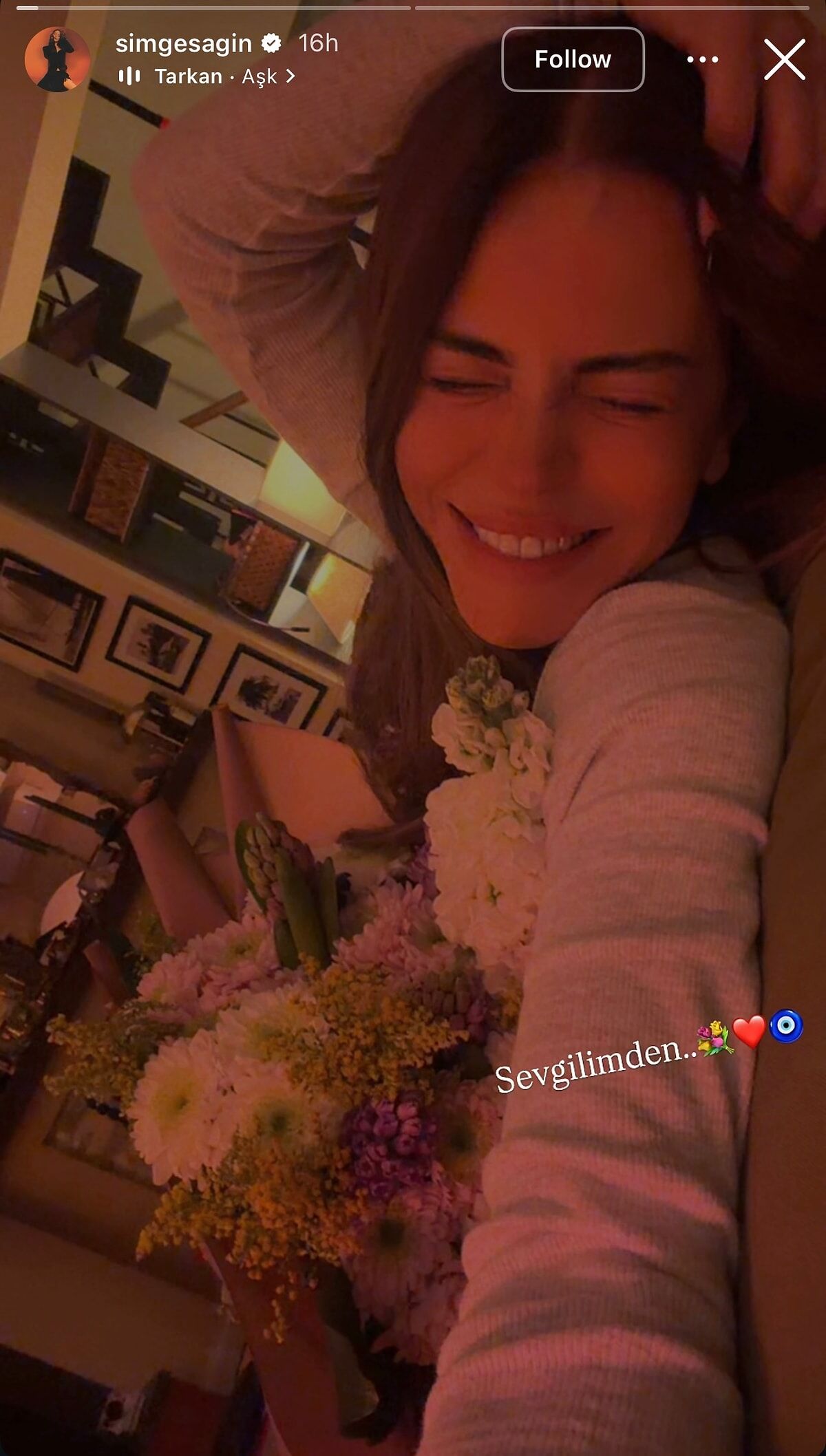Open the Tarkan · Aşk music link
826x1456 pixels.
pos(215,76)
